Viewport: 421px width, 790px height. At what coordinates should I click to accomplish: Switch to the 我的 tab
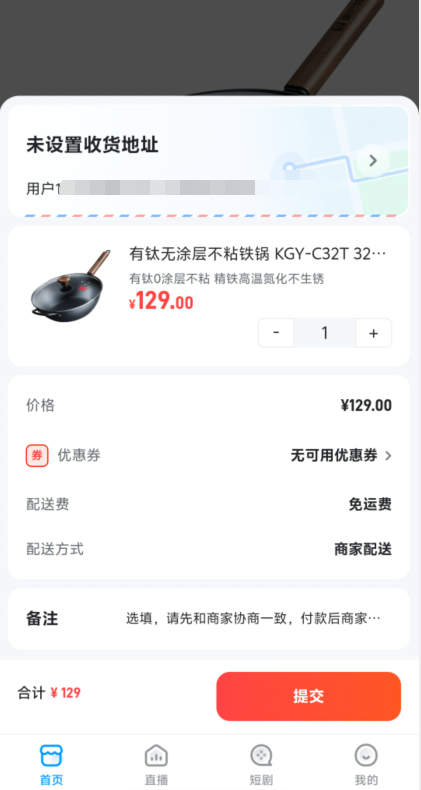click(366, 765)
